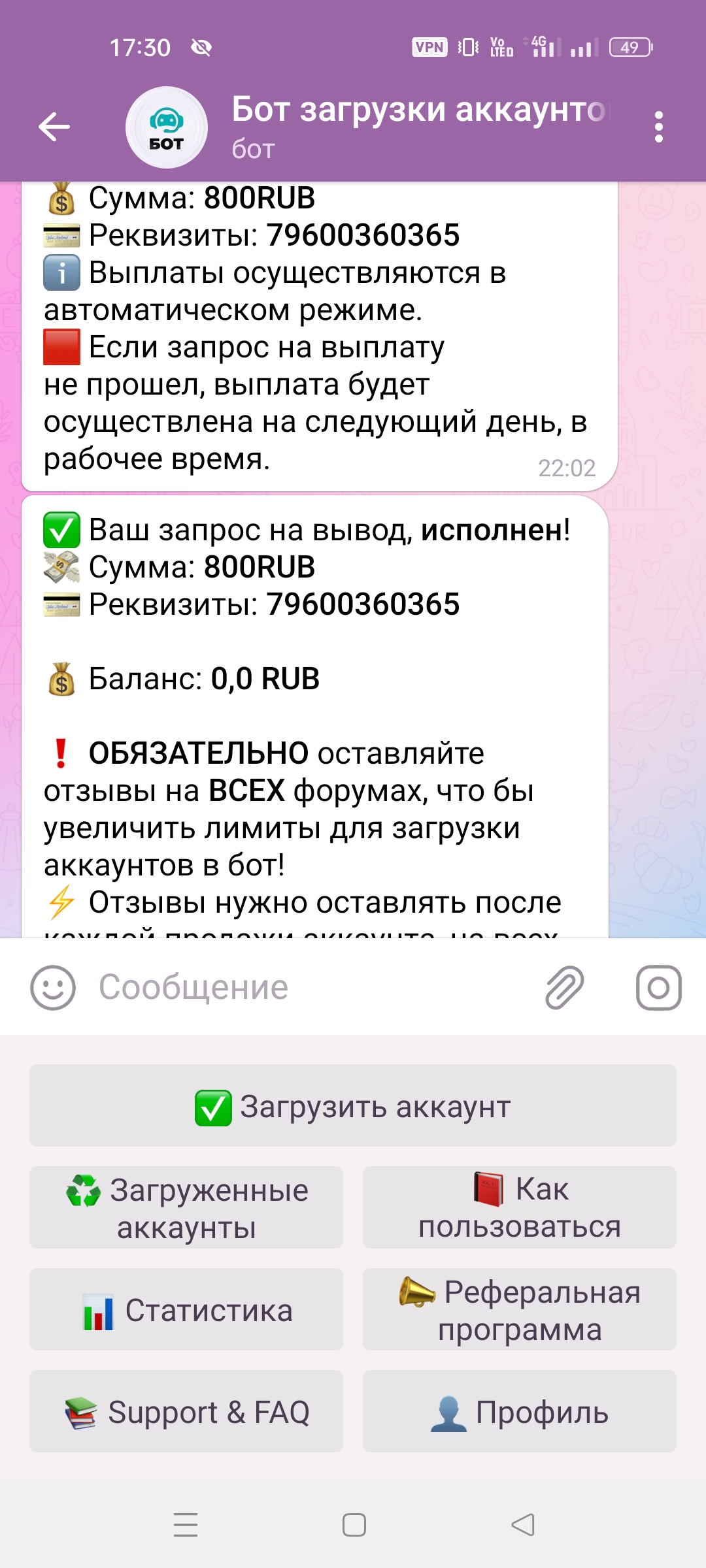View Статистика
Image resolution: width=706 pixels, height=1568 pixels.
(186, 1309)
